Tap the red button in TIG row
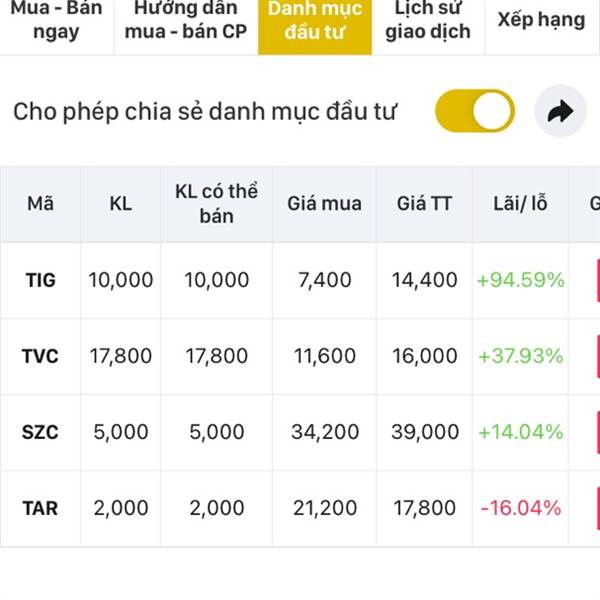This screenshot has width=600, height=600. pos(598,280)
